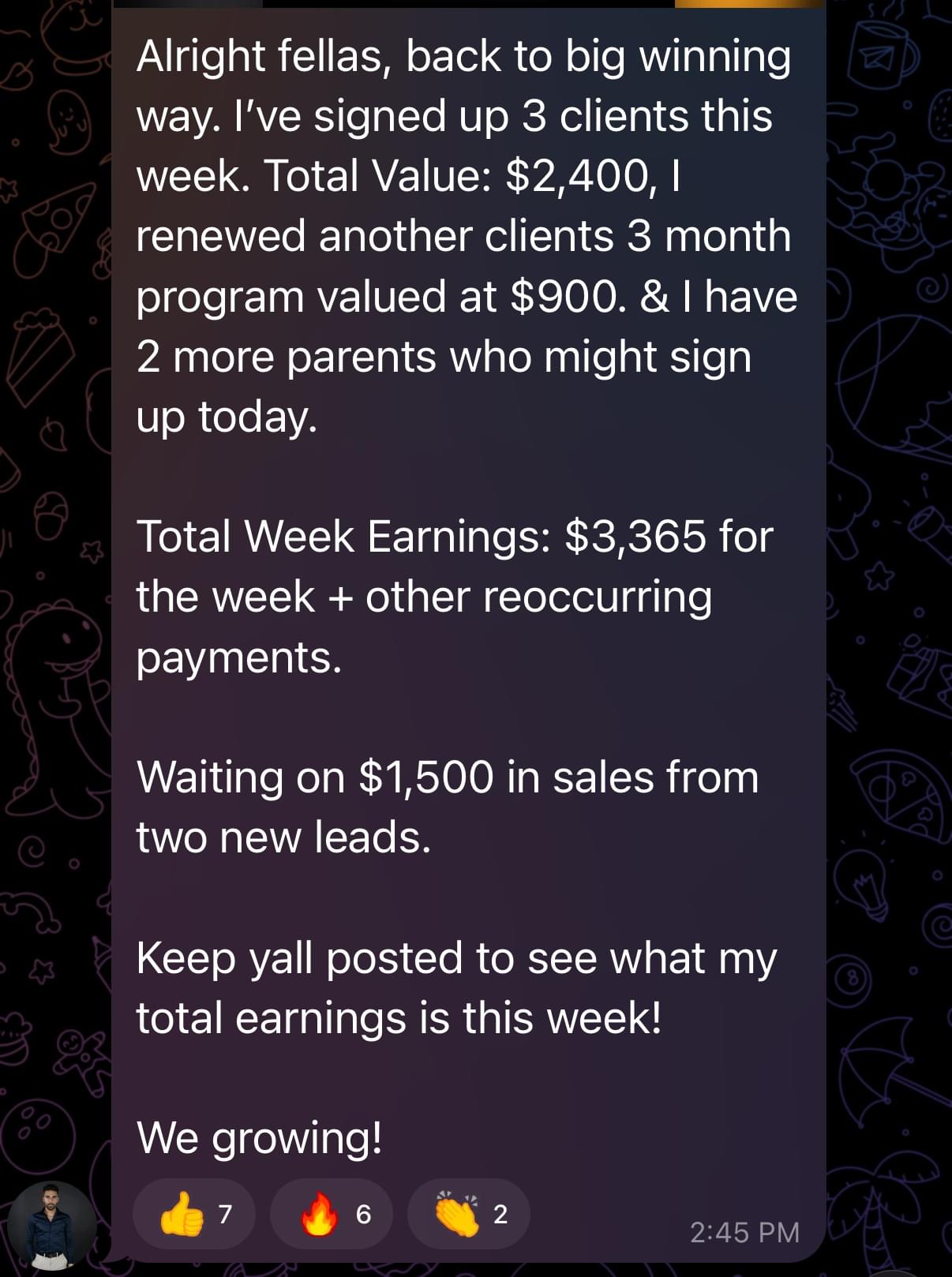Open the sender's profile picture
The image size is (952, 1277).
[x=52, y=1226]
